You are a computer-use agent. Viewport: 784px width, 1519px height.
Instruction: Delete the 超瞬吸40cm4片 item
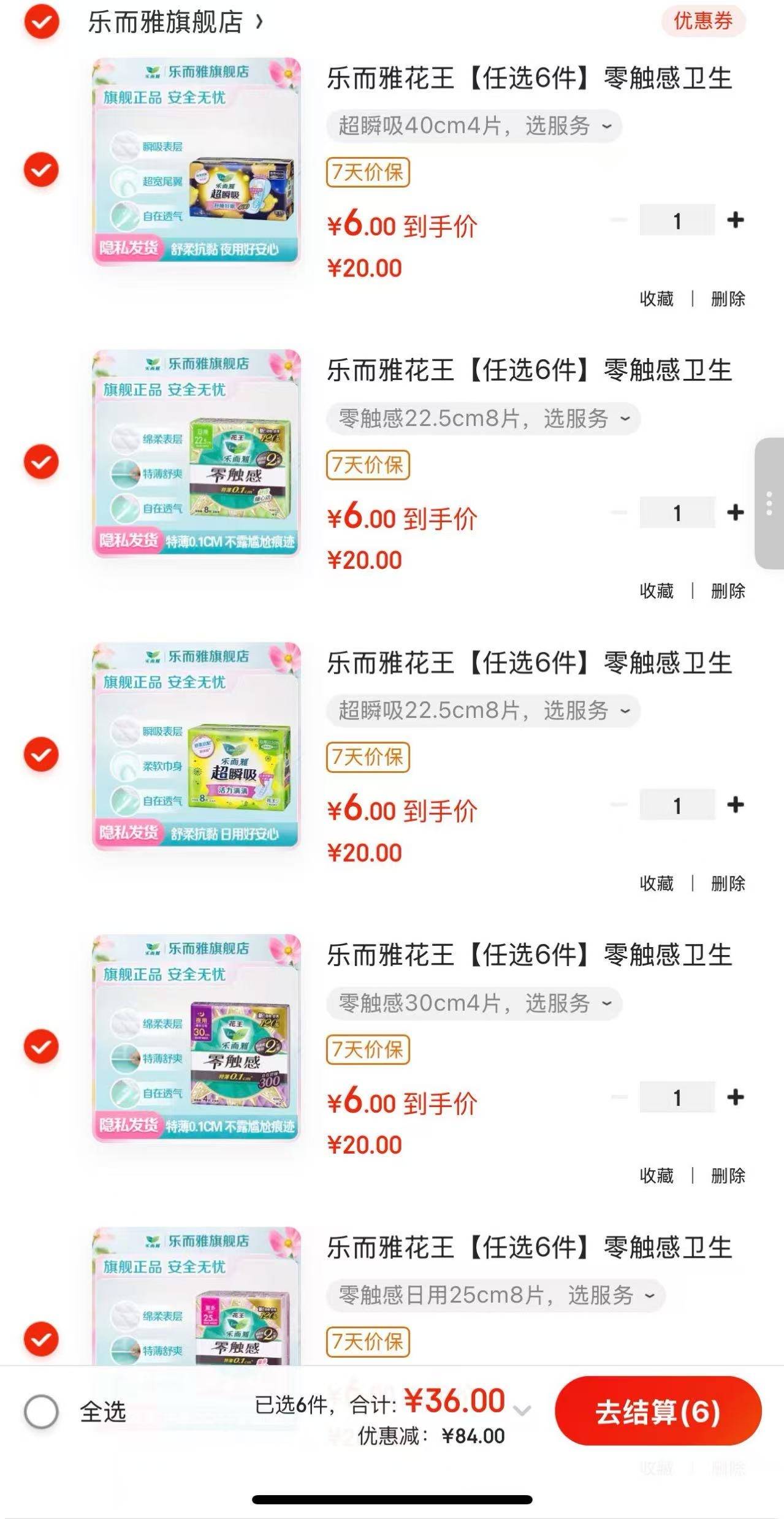pyautogui.click(x=728, y=299)
